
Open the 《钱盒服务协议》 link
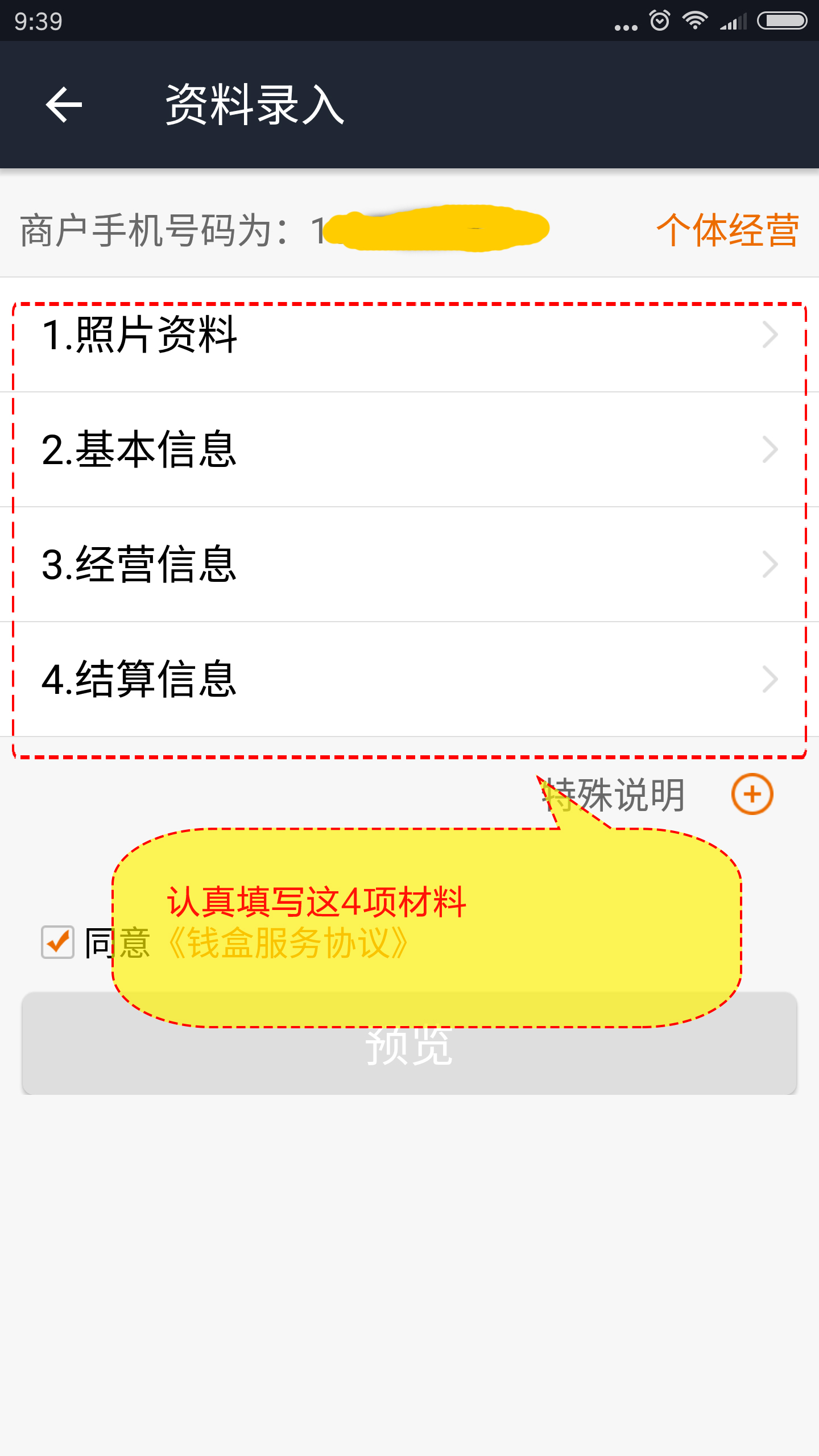(x=288, y=943)
